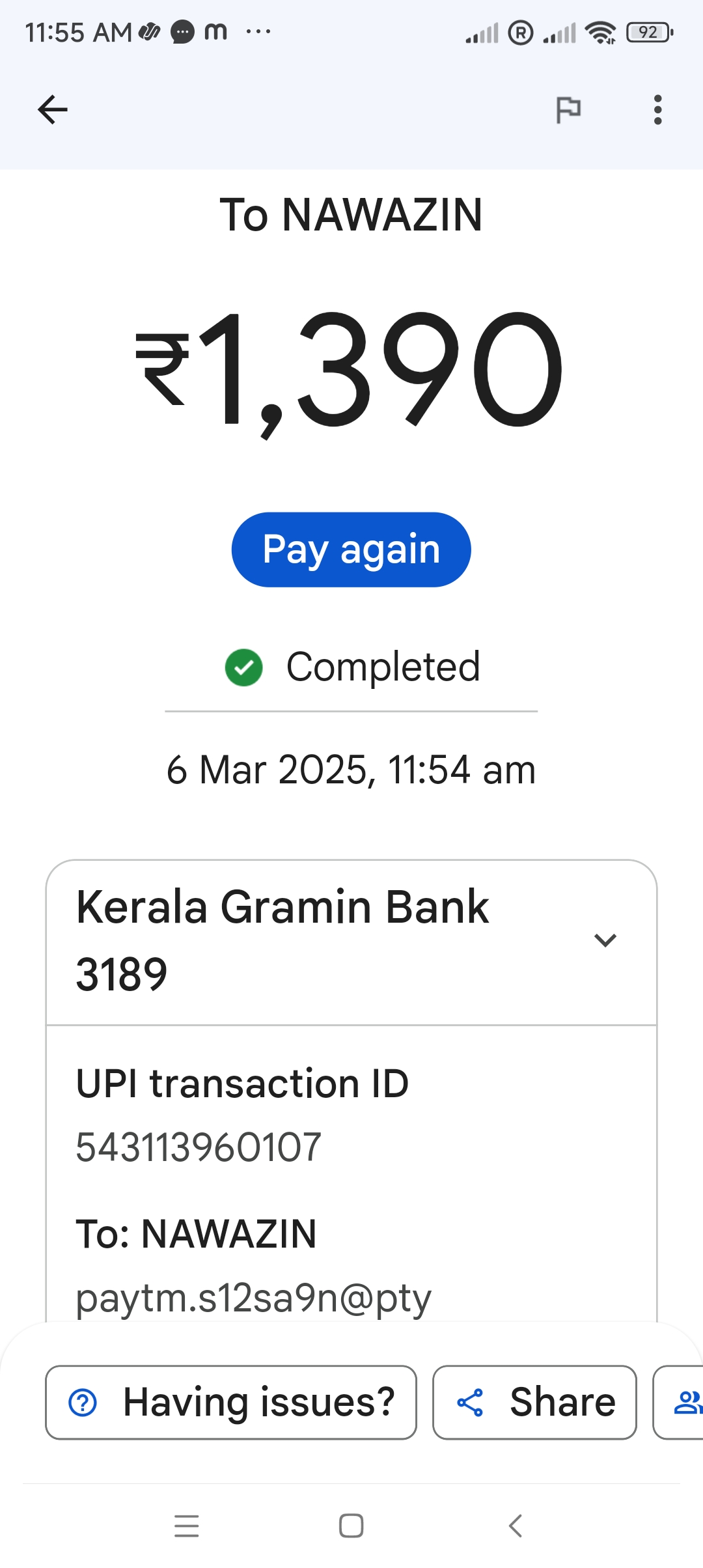This screenshot has width=703, height=1568.
Task: Go back using the top arrow
Action: click(53, 109)
